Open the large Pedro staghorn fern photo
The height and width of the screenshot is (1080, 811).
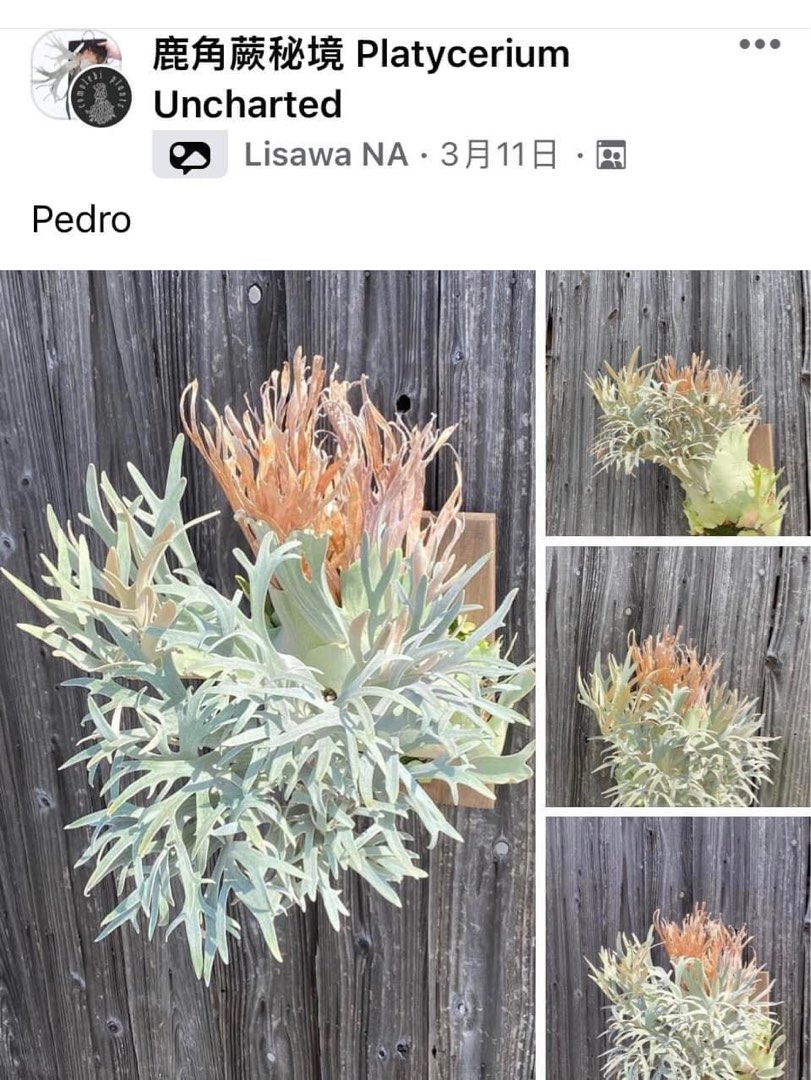(x=268, y=675)
